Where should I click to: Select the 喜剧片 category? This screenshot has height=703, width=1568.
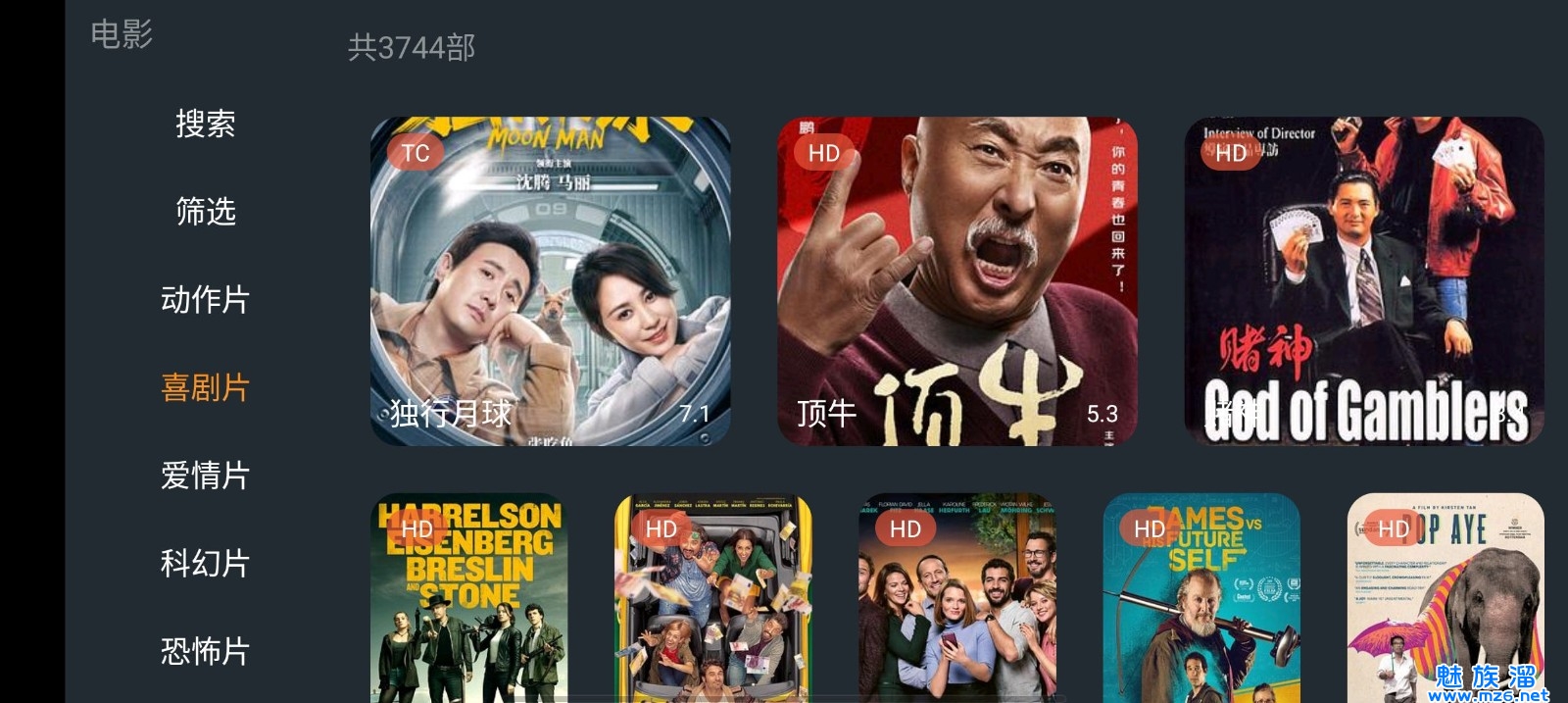click(205, 388)
